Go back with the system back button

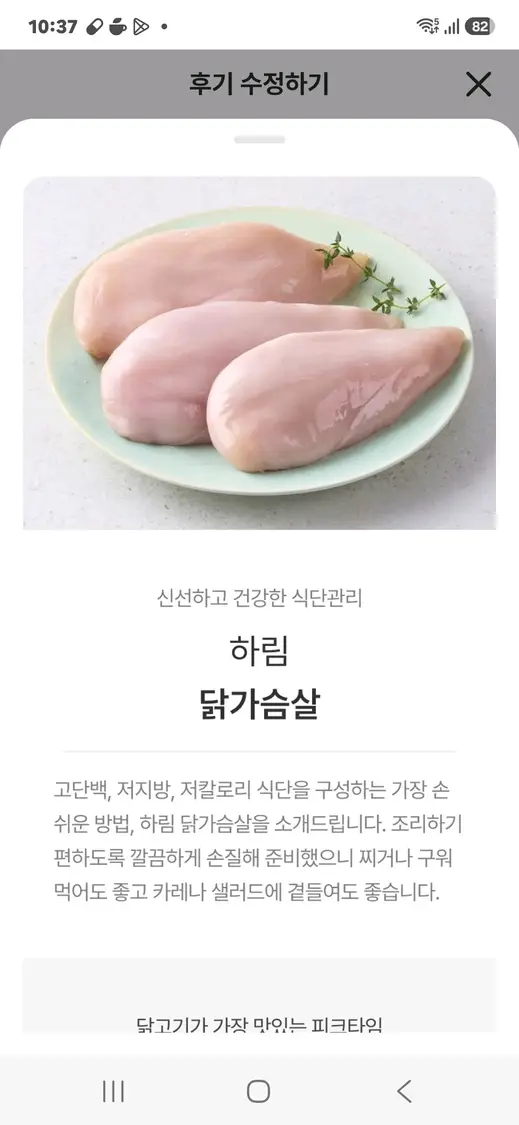point(404,1091)
